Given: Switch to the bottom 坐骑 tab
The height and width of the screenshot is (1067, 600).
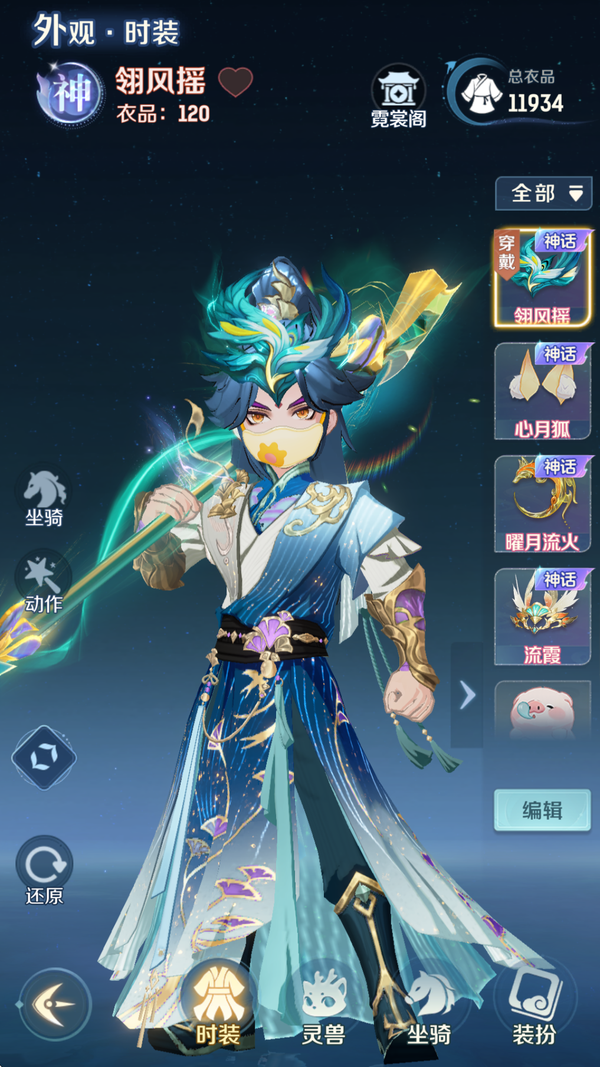Looking at the screenshot, I should coord(428,1004).
